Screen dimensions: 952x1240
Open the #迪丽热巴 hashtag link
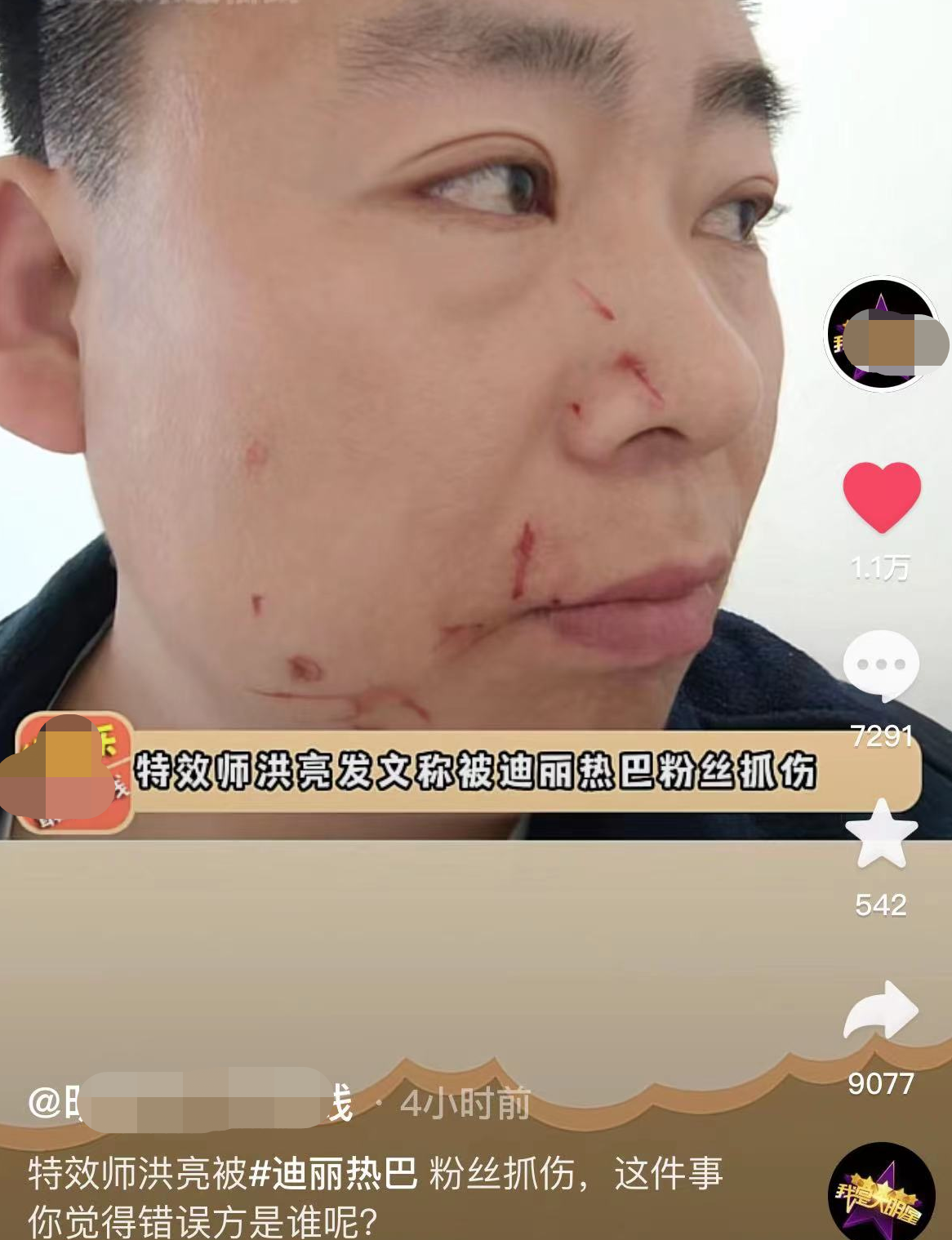click(x=333, y=1174)
